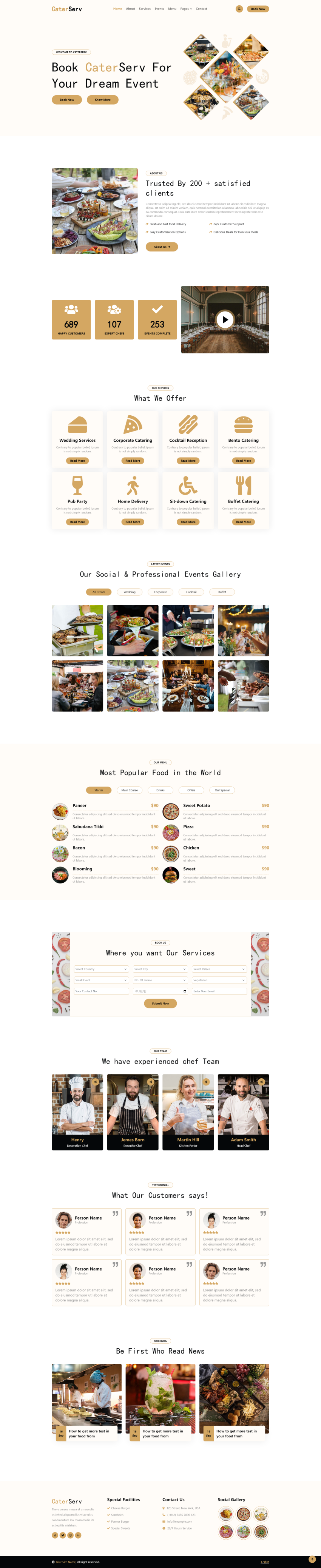Focus the Enter Your Email field
This screenshot has height=1568, width=321.
[219, 991]
